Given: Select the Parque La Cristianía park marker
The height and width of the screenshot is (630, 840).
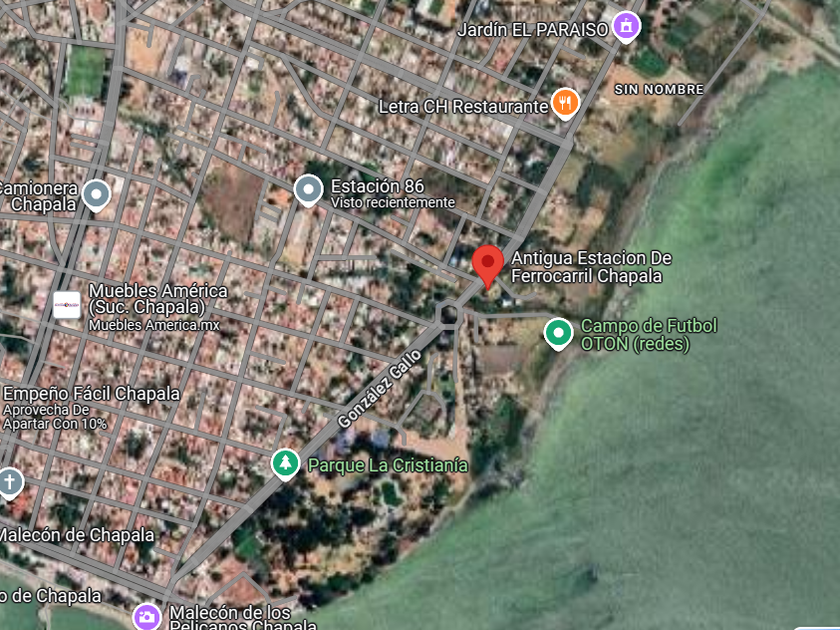Looking at the screenshot, I should click(286, 464).
